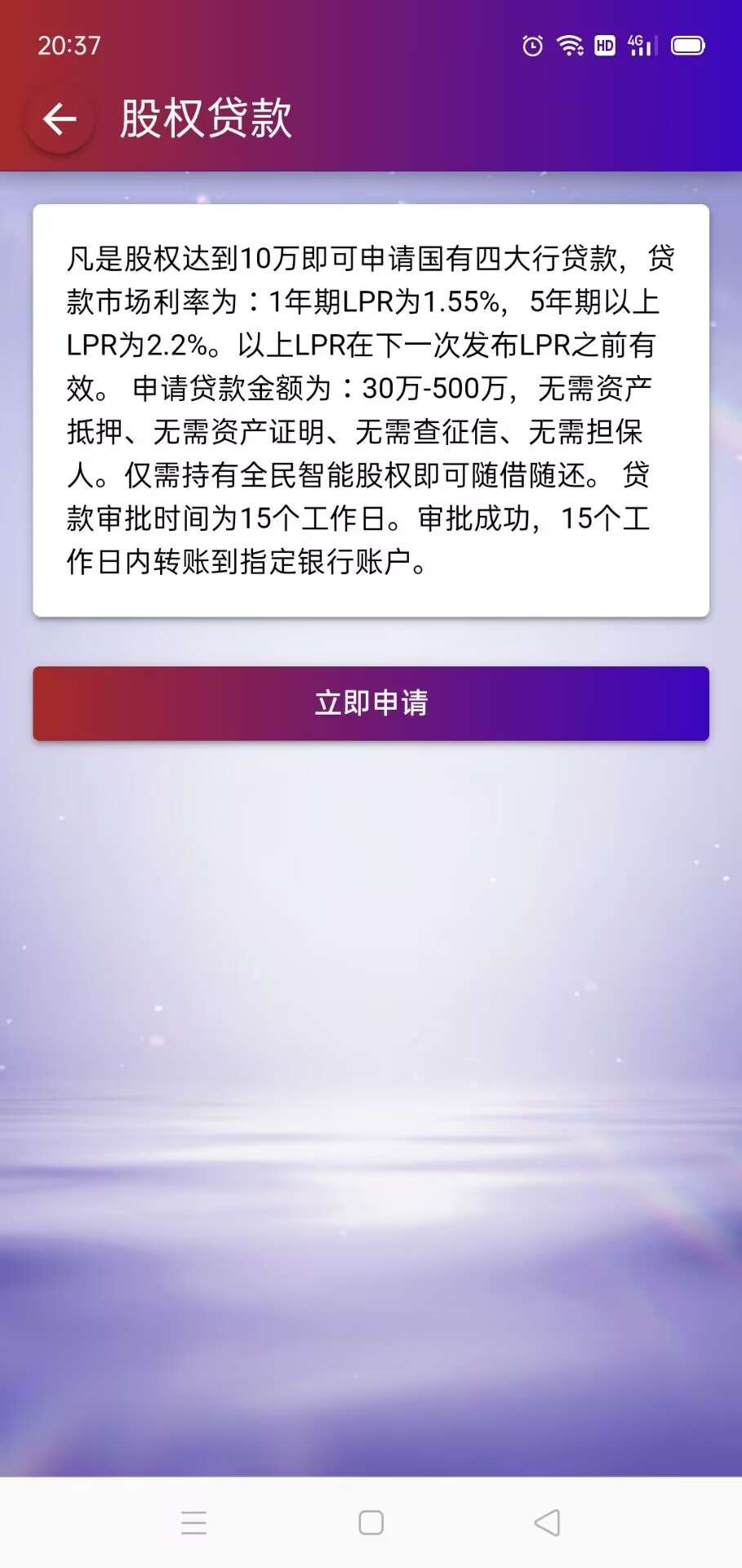Go back from the 股权贷款 page
742x1568 pixels.
[60, 120]
